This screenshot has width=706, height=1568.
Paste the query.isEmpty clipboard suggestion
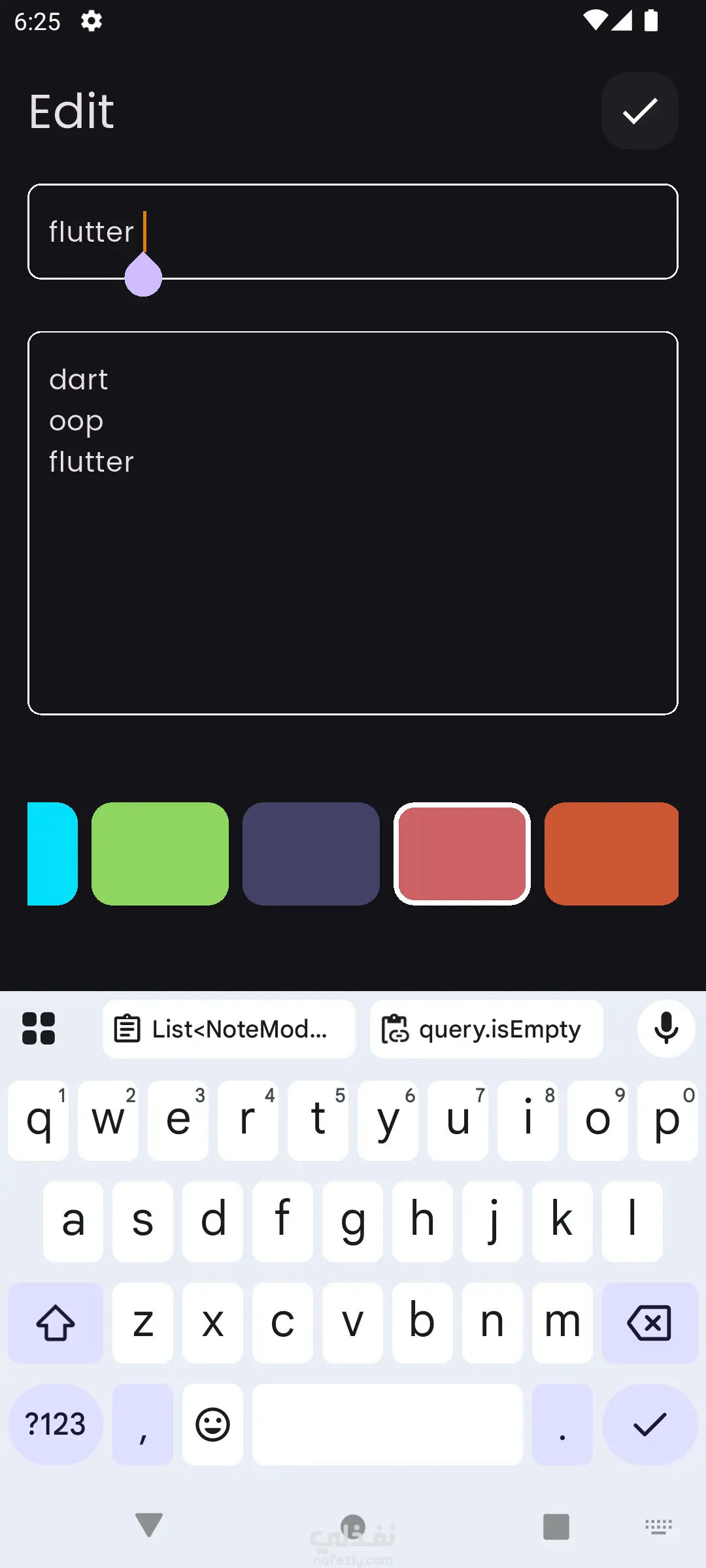click(x=486, y=1029)
